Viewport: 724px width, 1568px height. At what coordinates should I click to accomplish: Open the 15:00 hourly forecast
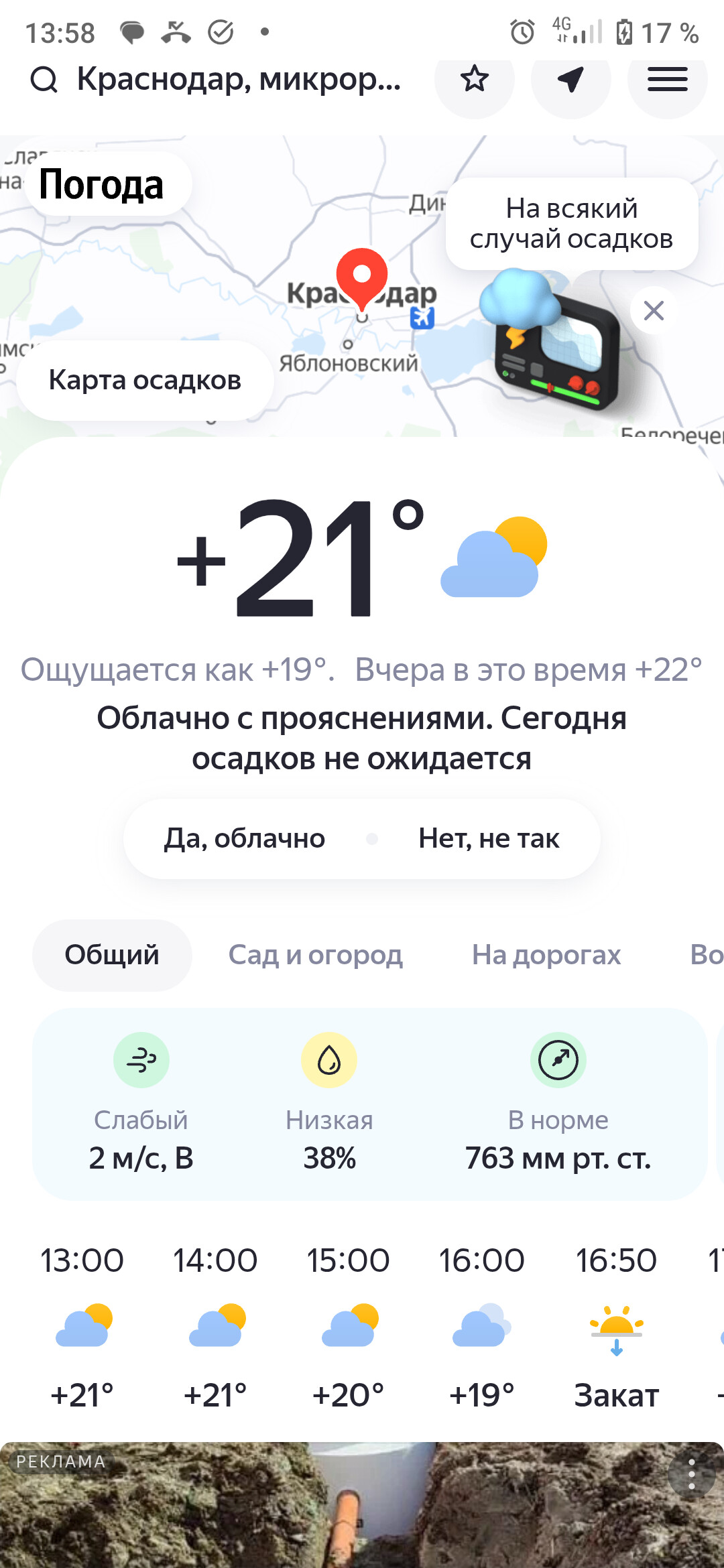(348, 1325)
